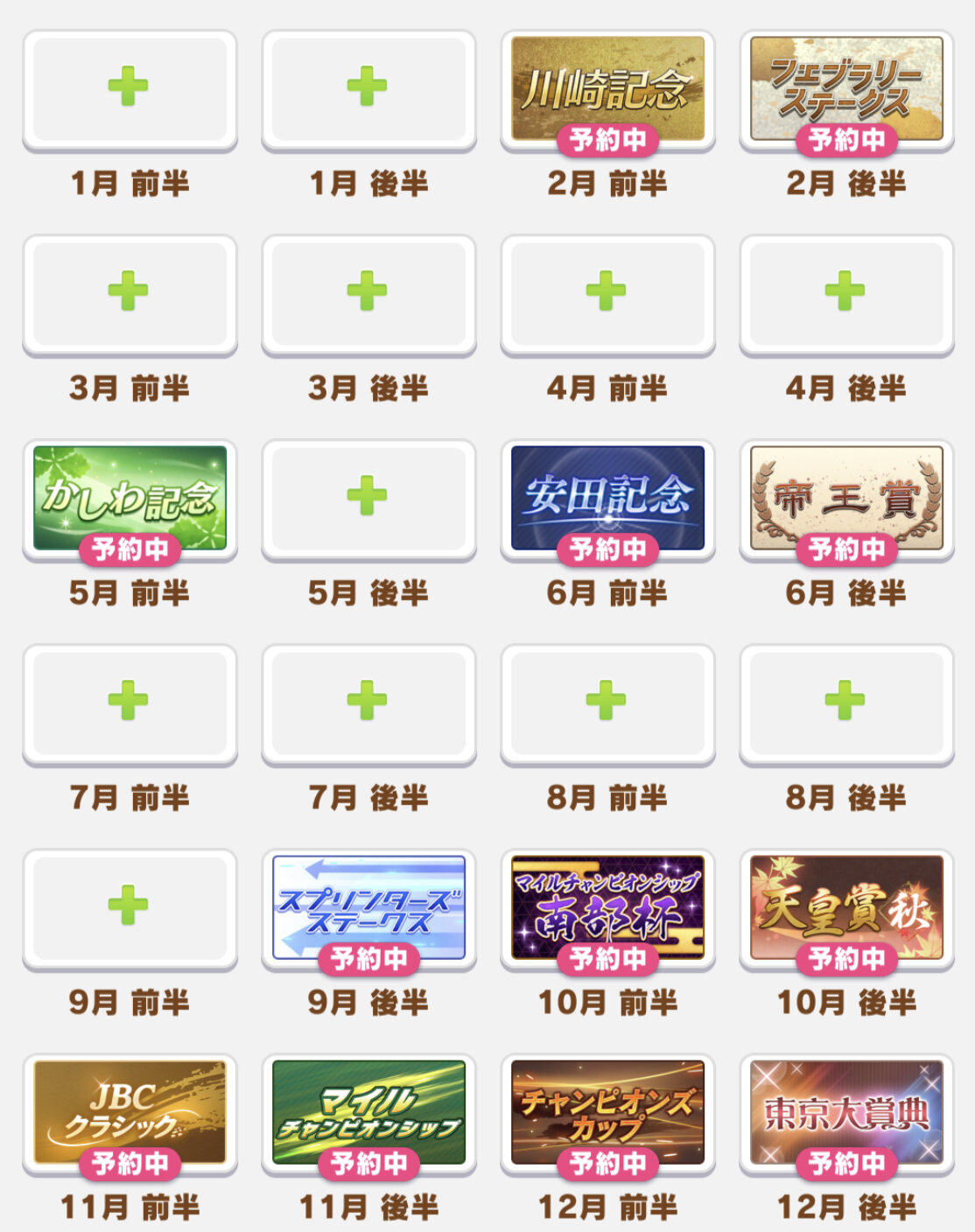Open the 安田記念 reserved race card
975x1232 pixels.
point(607,497)
